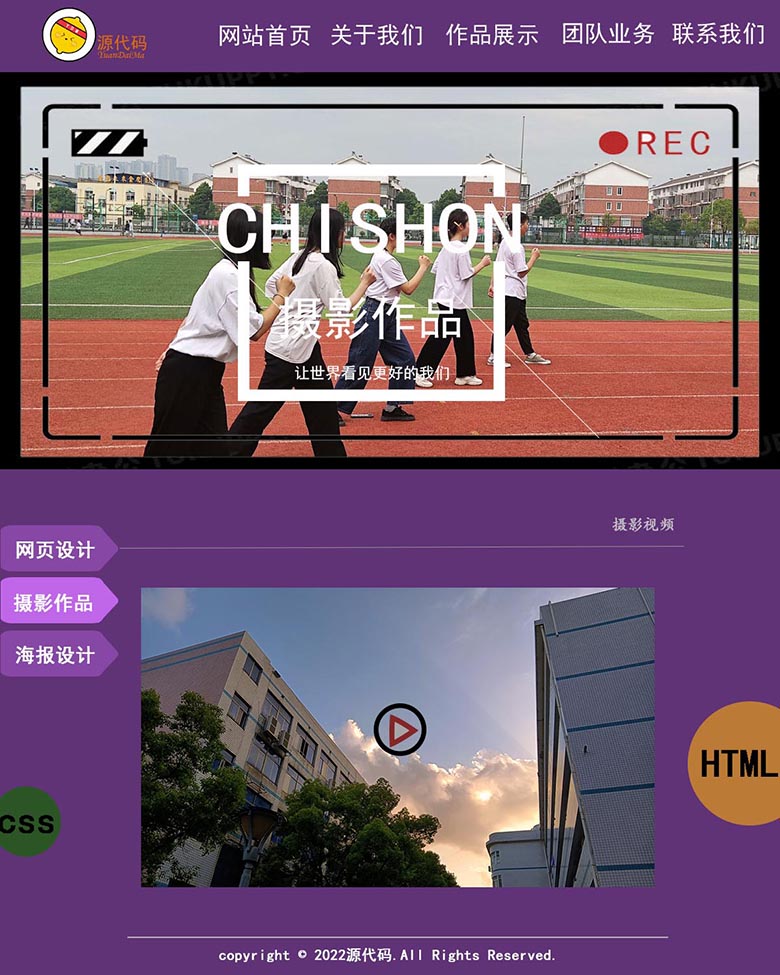Play the 摄影视频 video
Image resolution: width=780 pixels, height=975 pixels.
tap(400, 730)
